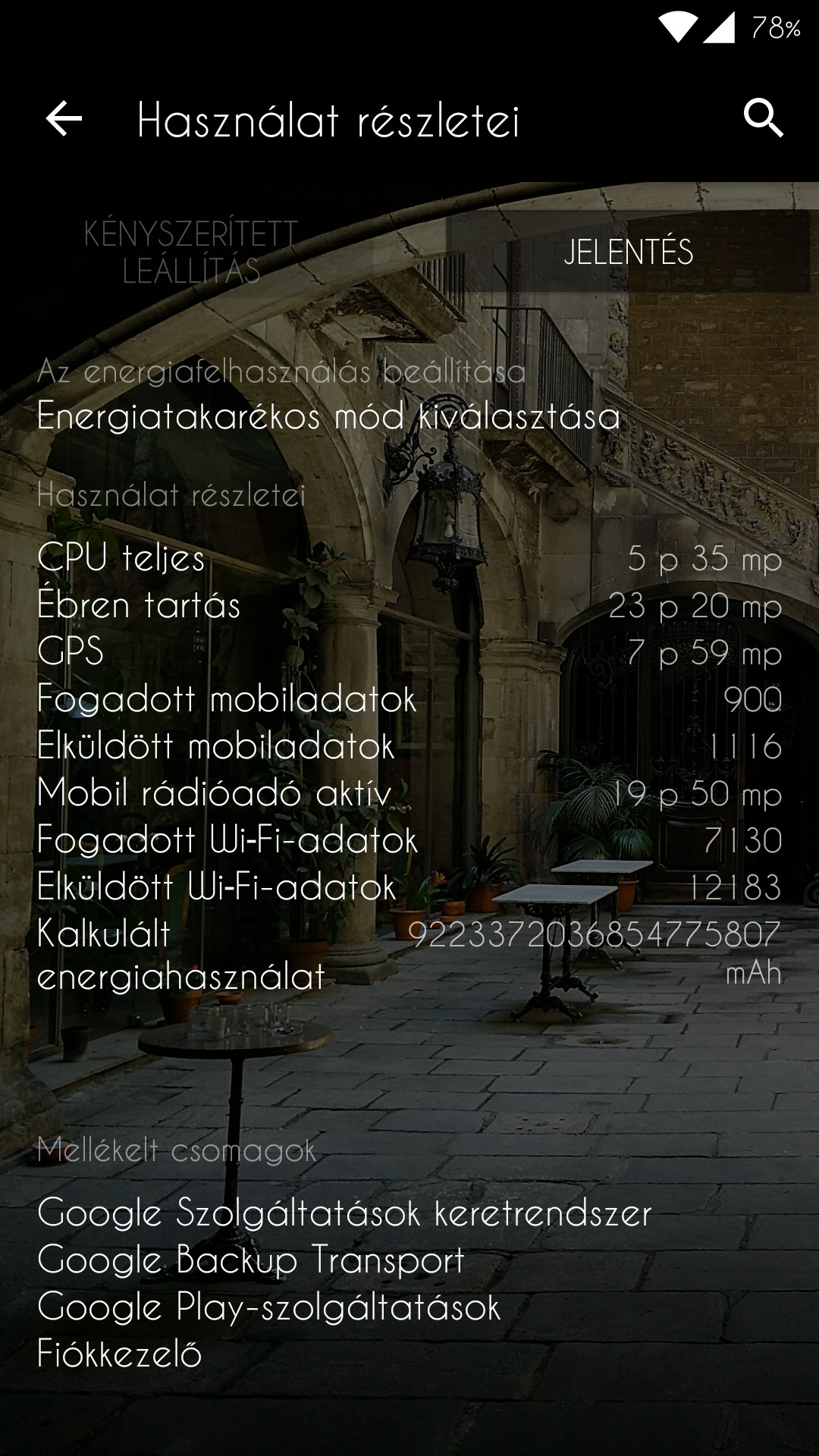
Task: Open Energiatakarékos mód kiválasztása
Action: coord(328,416)
